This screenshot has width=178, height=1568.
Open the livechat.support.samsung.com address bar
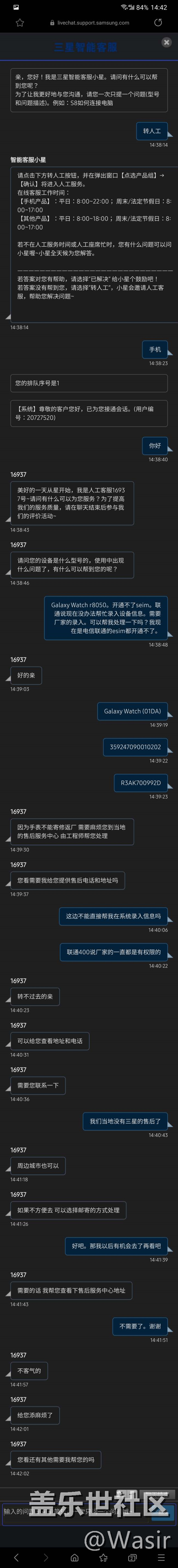coord(89,22)
